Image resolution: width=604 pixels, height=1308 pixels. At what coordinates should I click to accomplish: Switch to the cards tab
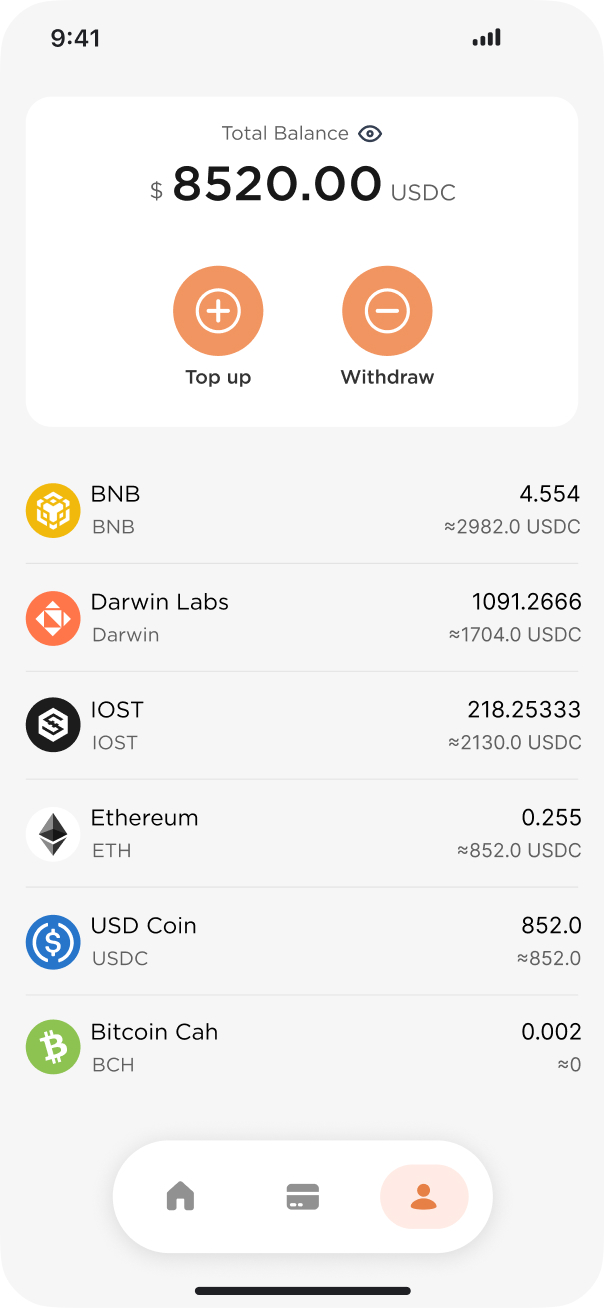[x=302, y=1196]
